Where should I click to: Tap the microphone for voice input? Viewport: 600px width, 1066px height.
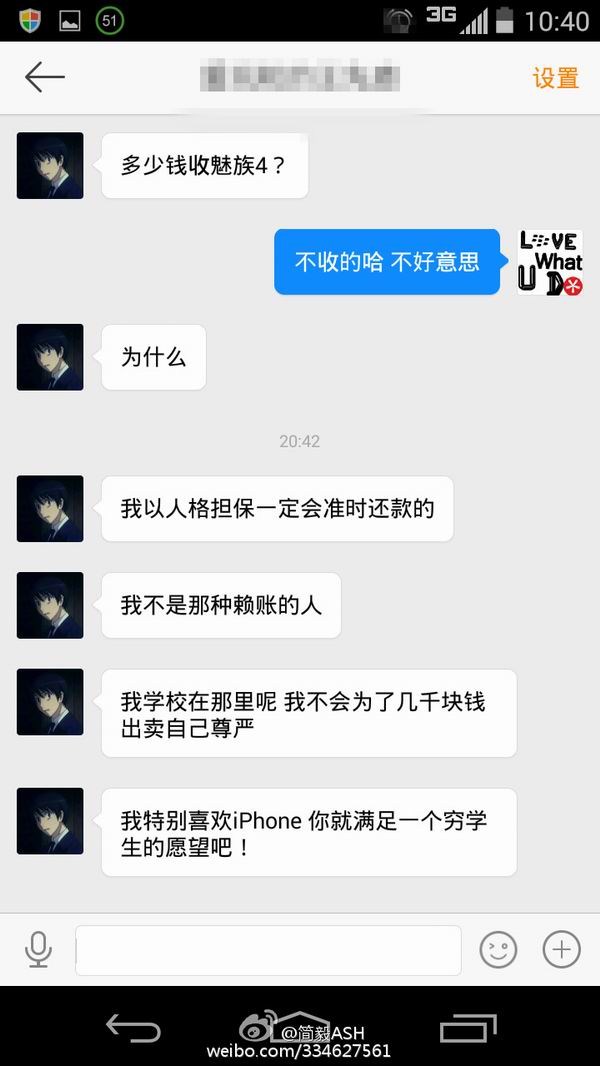click(x=38, y=948)
